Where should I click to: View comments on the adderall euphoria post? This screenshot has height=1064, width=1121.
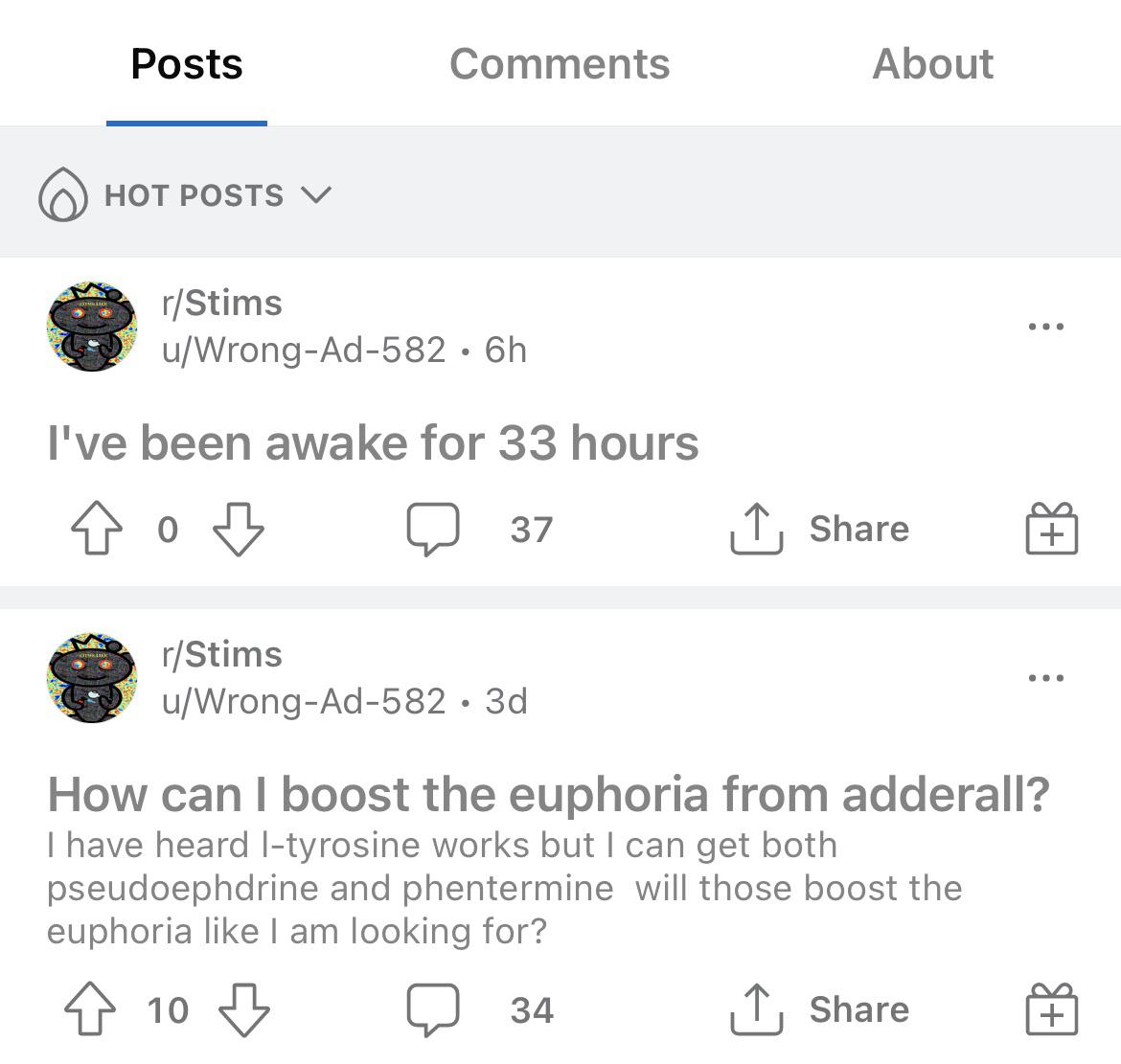click(433, 1010)
